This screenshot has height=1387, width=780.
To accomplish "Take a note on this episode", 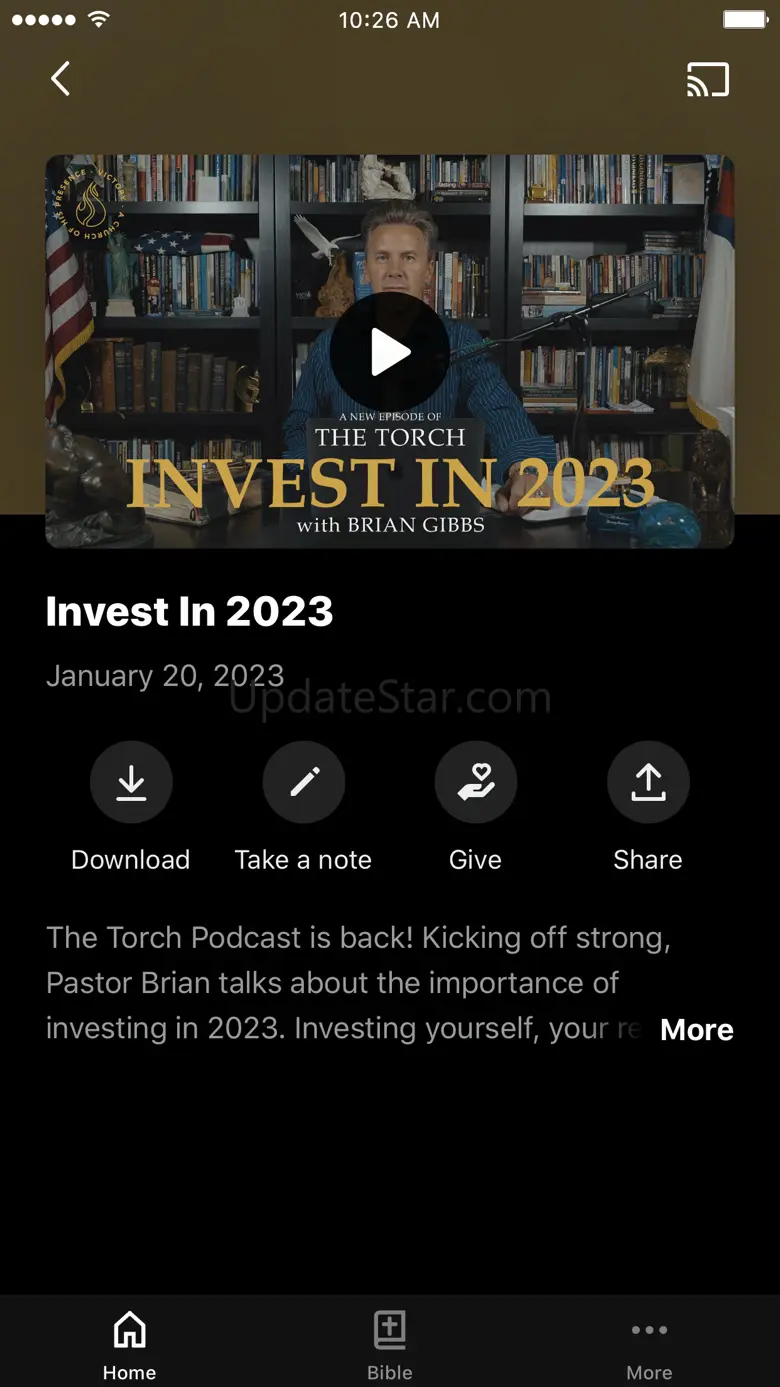I will [x=304, y=782].
